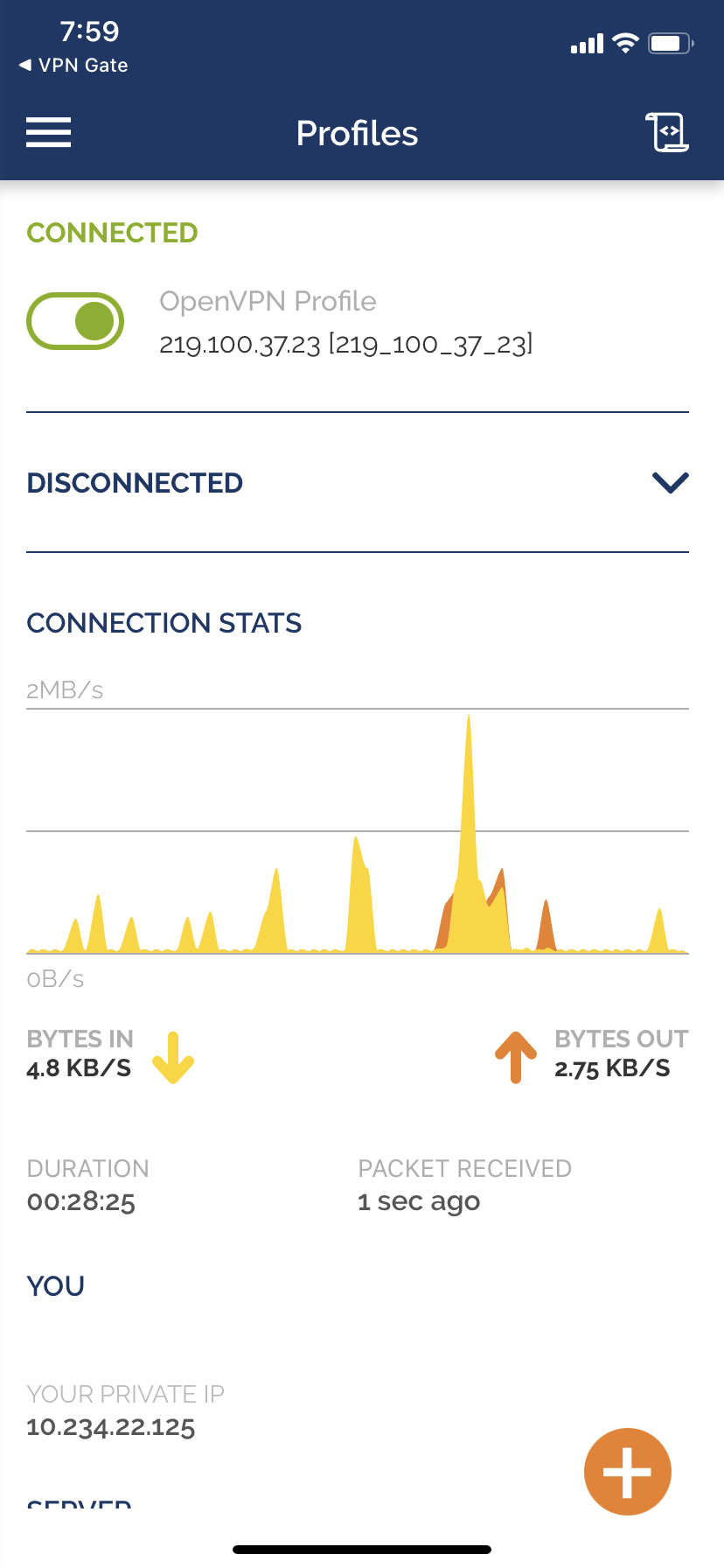
Task: Turn off the OpenVPN Profile connection
Action: [75, 321]
